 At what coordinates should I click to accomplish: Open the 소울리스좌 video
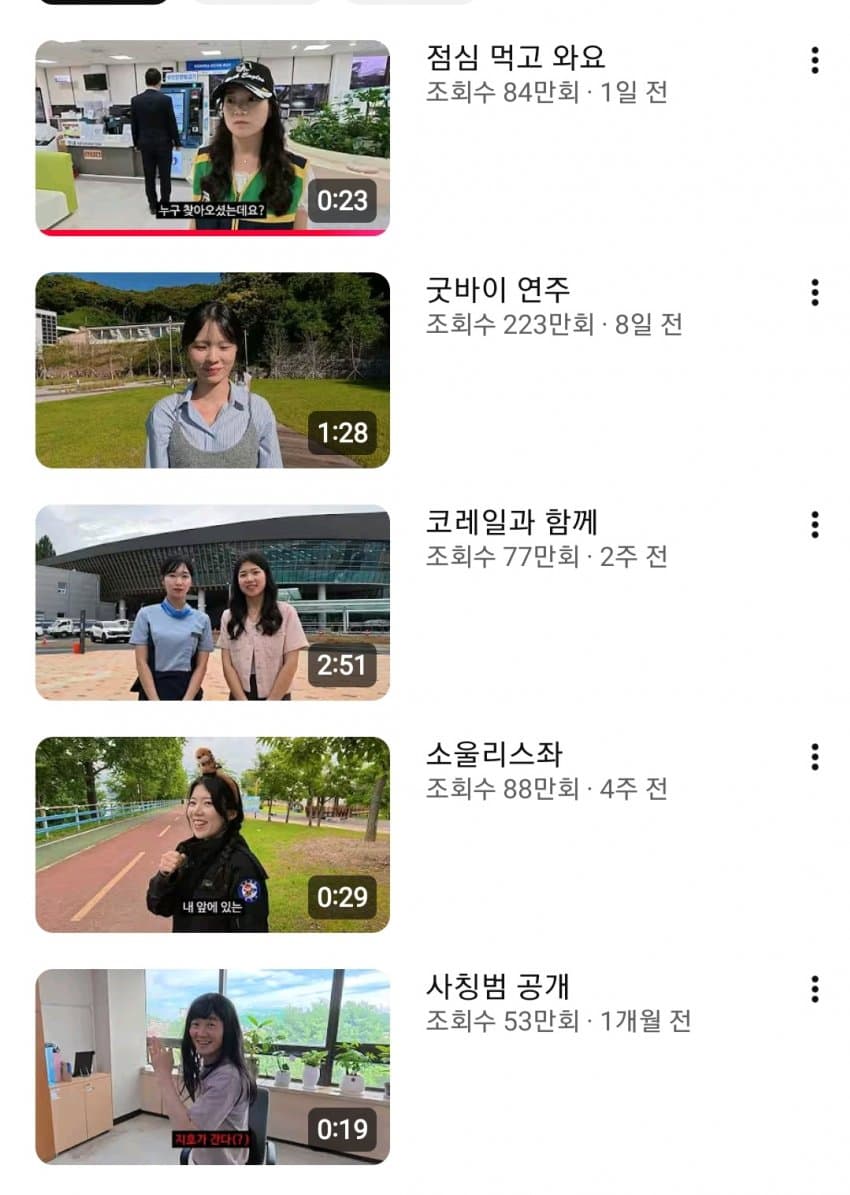coord(213,835)
